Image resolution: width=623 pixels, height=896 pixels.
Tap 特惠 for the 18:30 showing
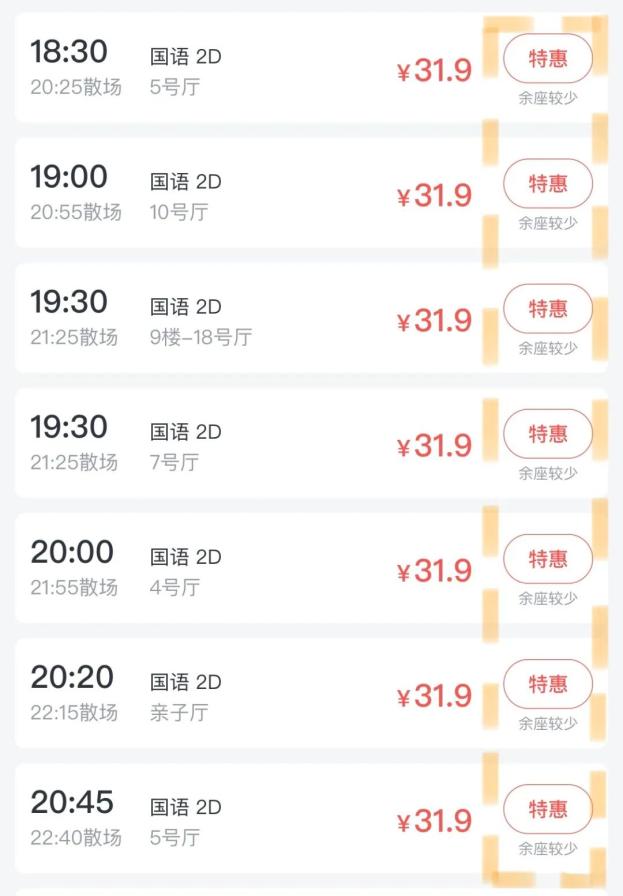548,58
